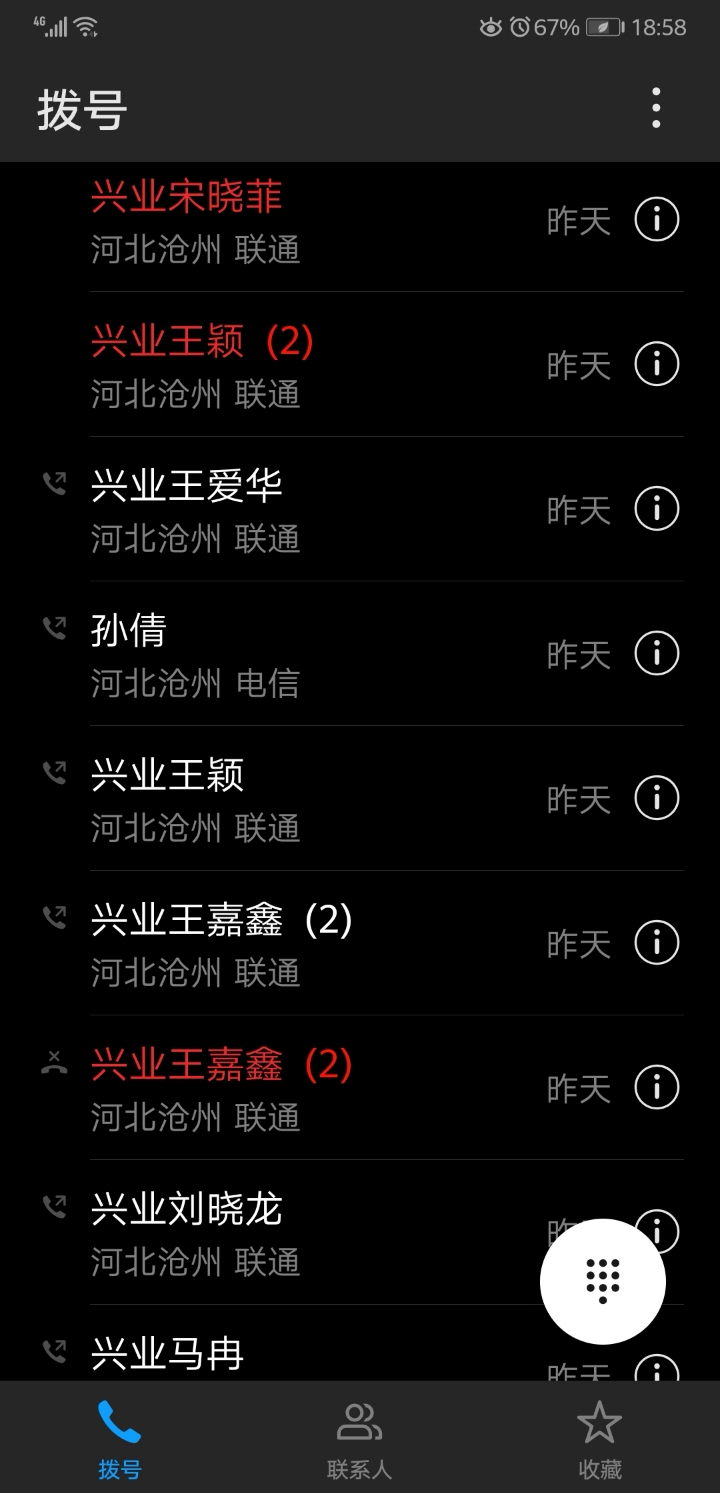The width and height of the screenshot is (720, 1493).
Task: View details for the 兴业王颖 (2) entry
Action: click(x=655, y=363)
